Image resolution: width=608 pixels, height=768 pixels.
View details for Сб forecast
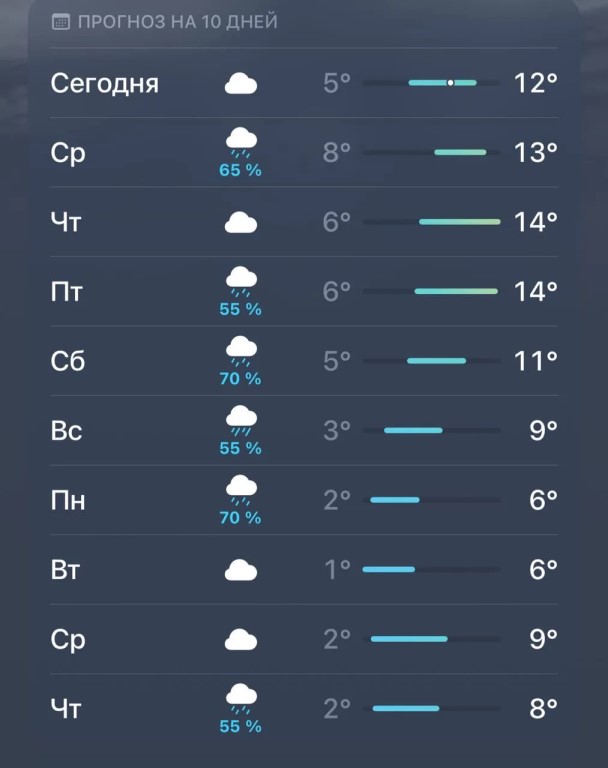point(304,361)
